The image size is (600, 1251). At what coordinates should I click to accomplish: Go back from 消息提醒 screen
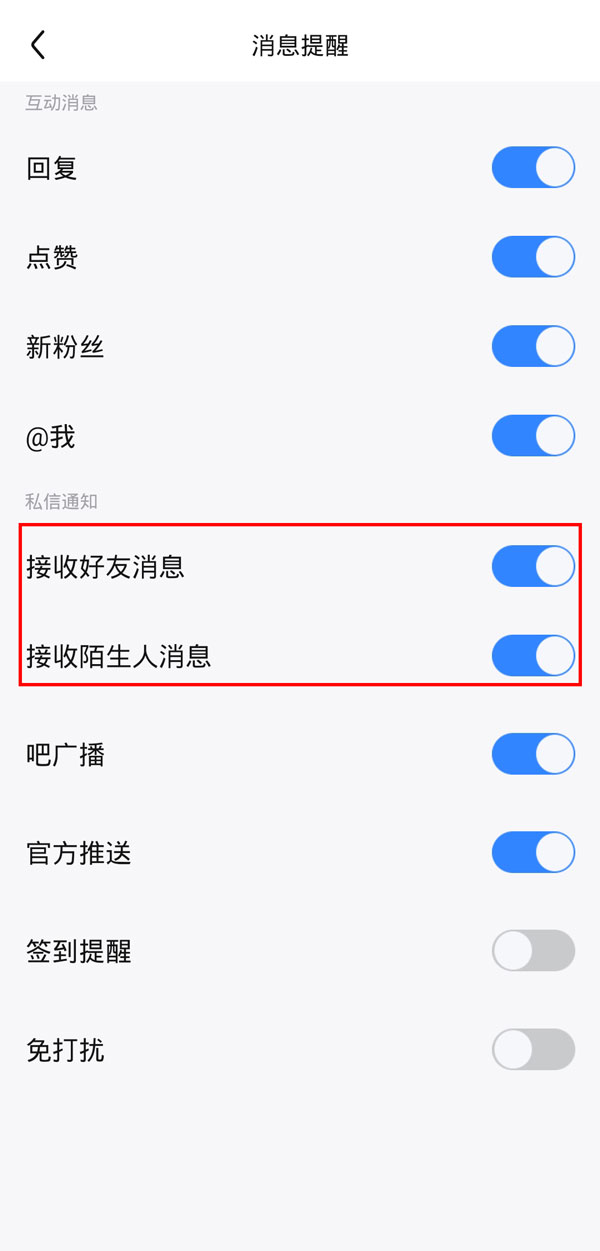pyautogui.click(x=38, y=45)
